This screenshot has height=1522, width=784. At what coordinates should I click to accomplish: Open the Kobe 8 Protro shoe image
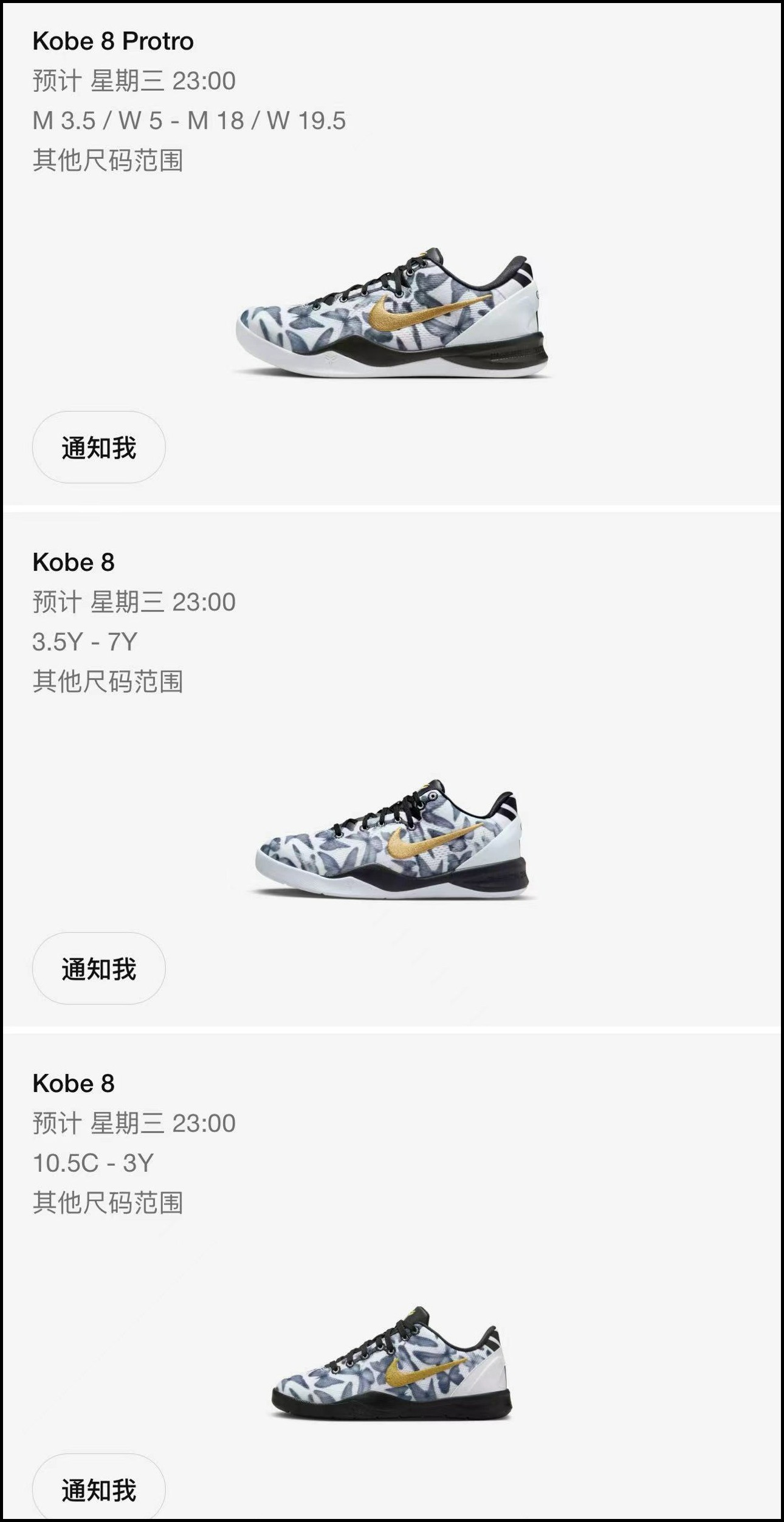click(391, 314)
